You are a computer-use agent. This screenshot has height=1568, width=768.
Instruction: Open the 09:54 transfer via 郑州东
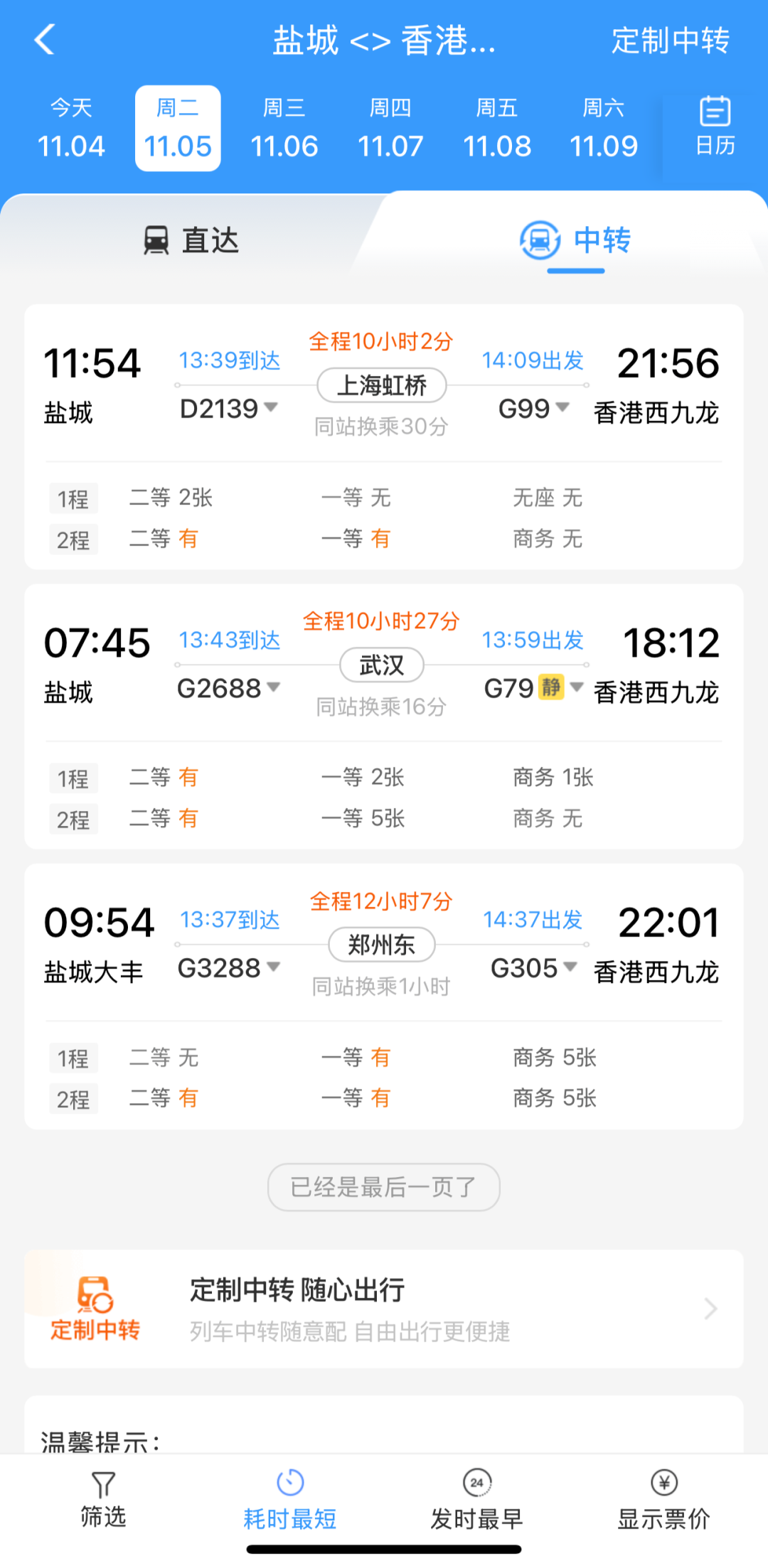[384, 997]
